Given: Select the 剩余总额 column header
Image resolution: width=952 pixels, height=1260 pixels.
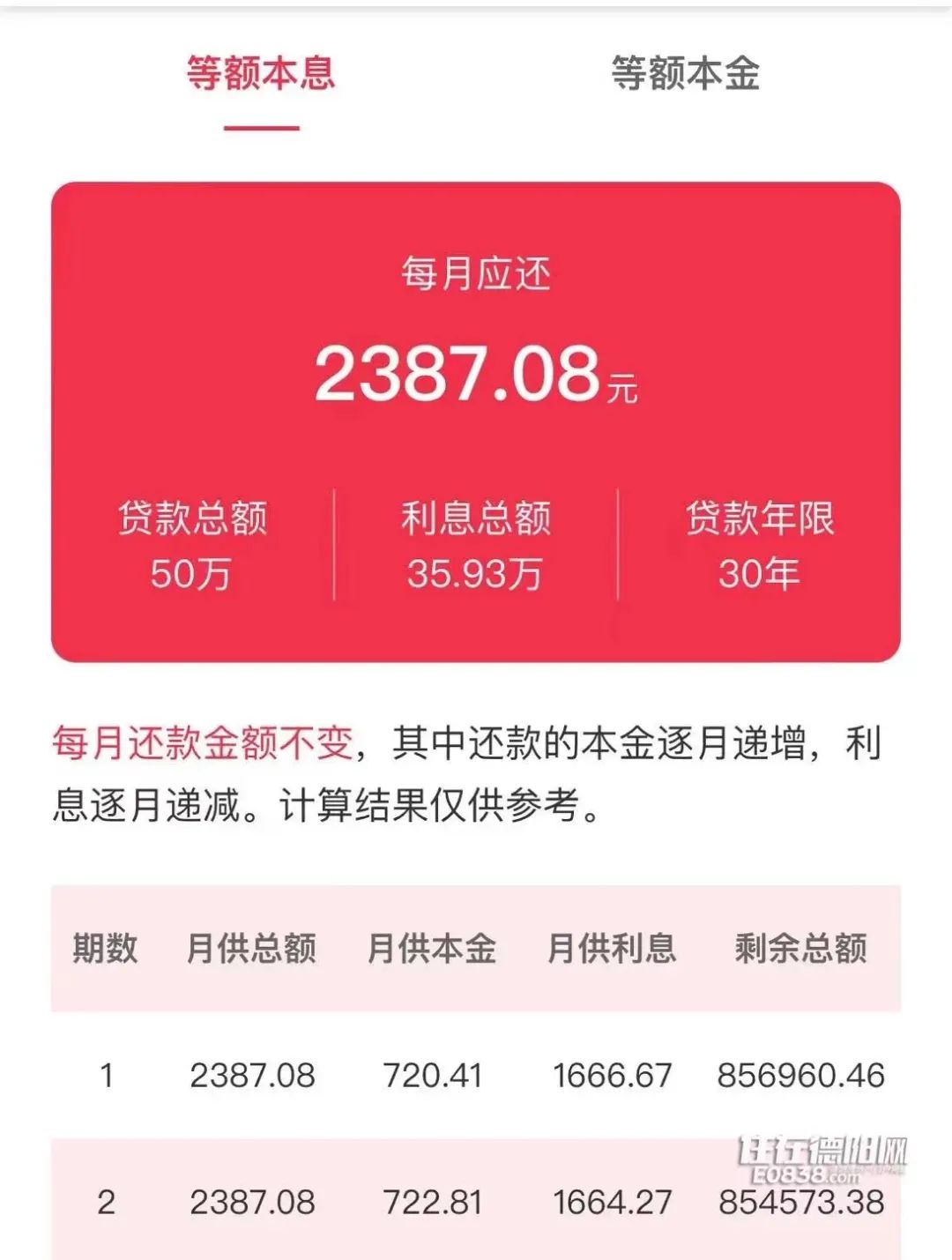Looking at the screenshot, I should pyautogui.click(x=800, y=948).
